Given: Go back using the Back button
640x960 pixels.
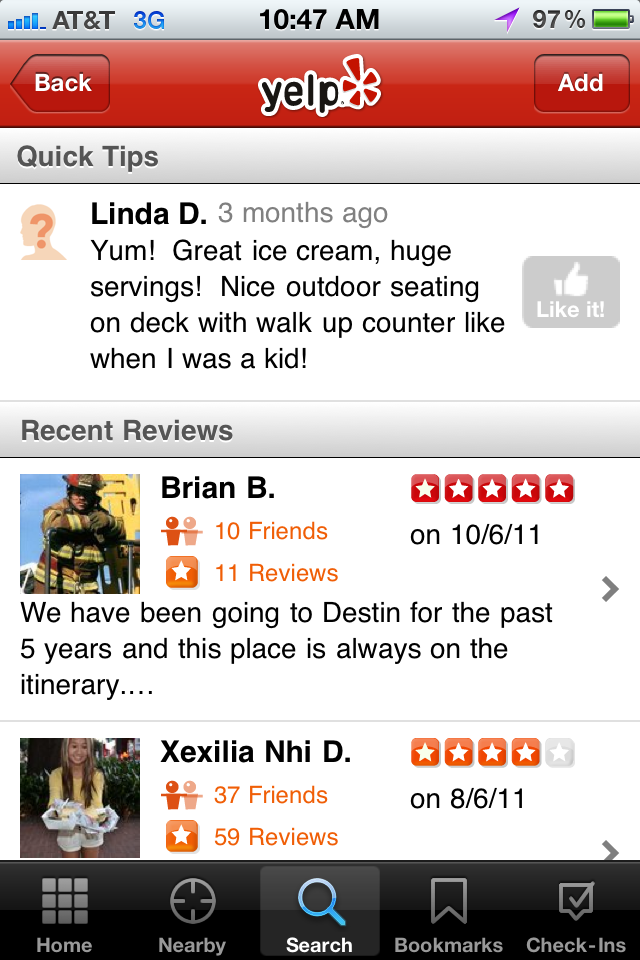Looking at the screenshot, I should [x=60, y=83].
